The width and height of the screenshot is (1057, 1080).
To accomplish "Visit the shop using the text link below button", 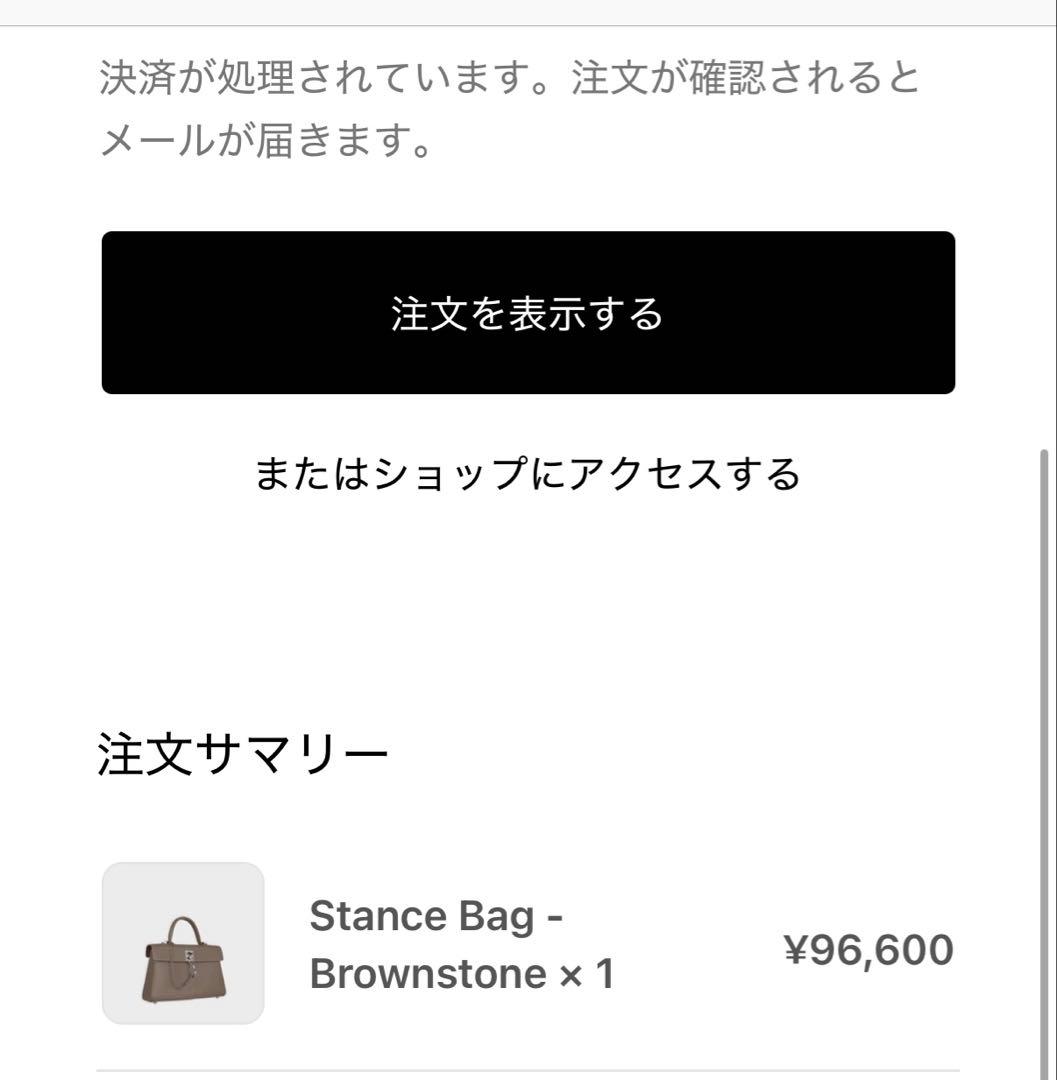I will coord(528,474).
